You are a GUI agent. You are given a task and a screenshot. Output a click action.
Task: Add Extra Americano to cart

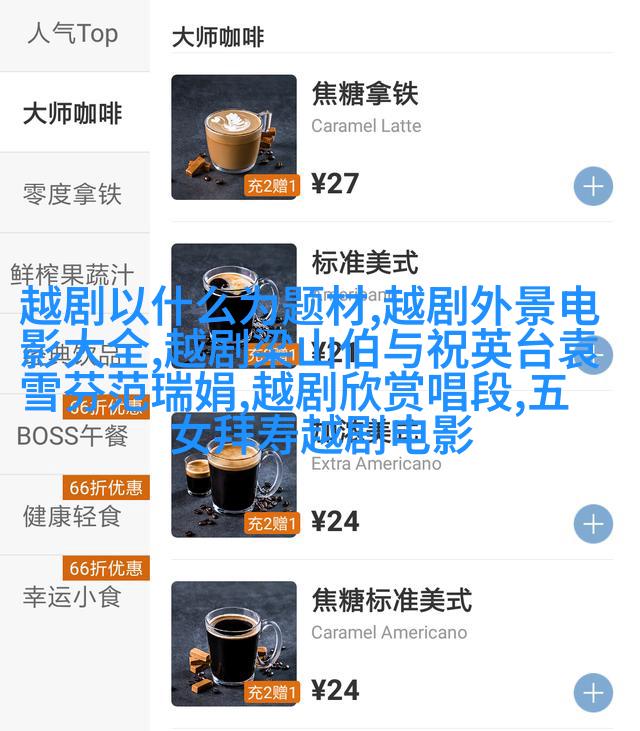pyautogui.click(x=593, y=524)
